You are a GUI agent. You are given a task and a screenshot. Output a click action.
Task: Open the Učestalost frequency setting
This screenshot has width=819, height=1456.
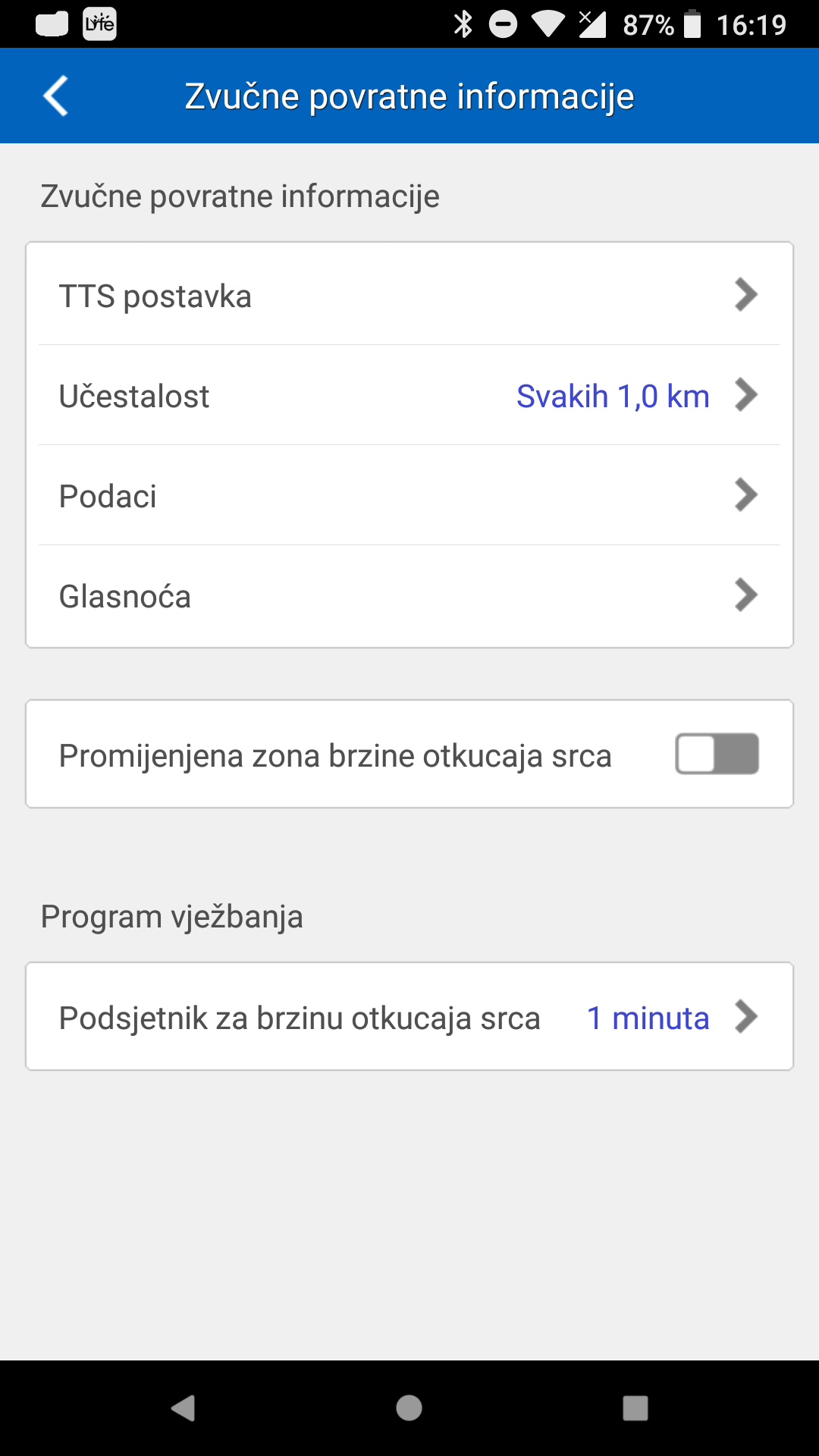pyautogui.click(x=409, y=396)
